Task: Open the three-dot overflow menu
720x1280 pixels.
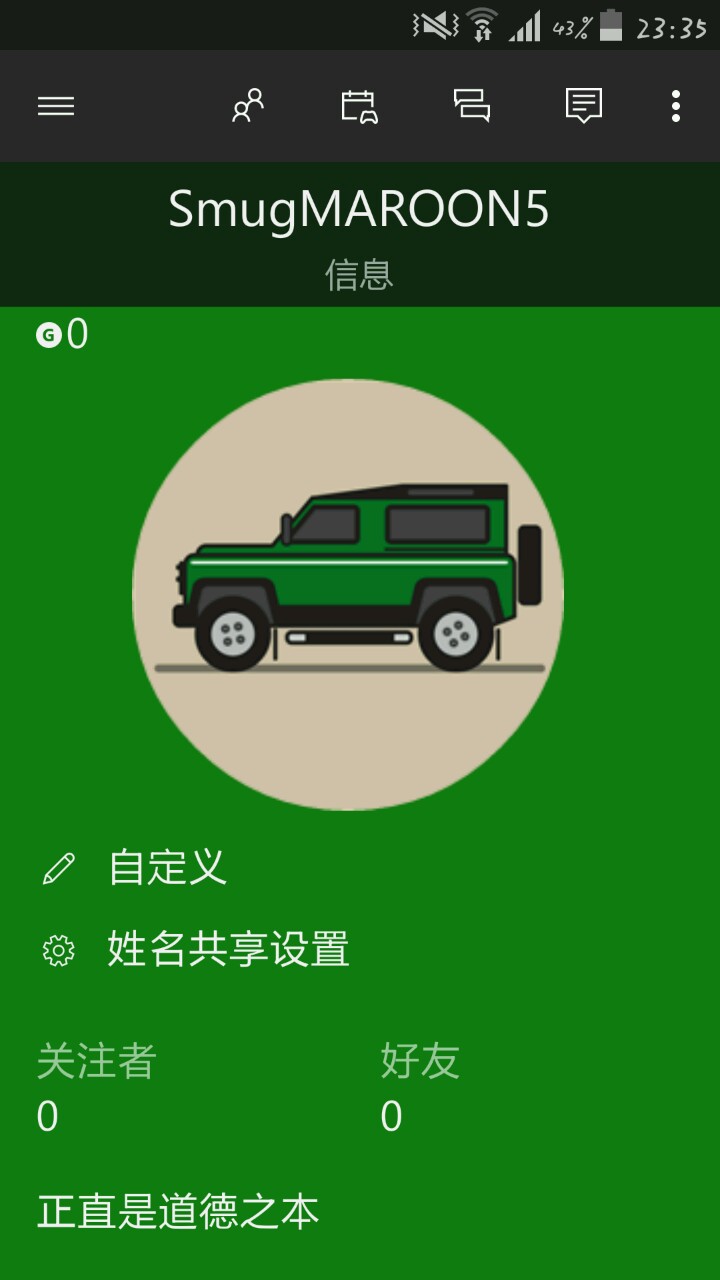Action: [676, 106]
